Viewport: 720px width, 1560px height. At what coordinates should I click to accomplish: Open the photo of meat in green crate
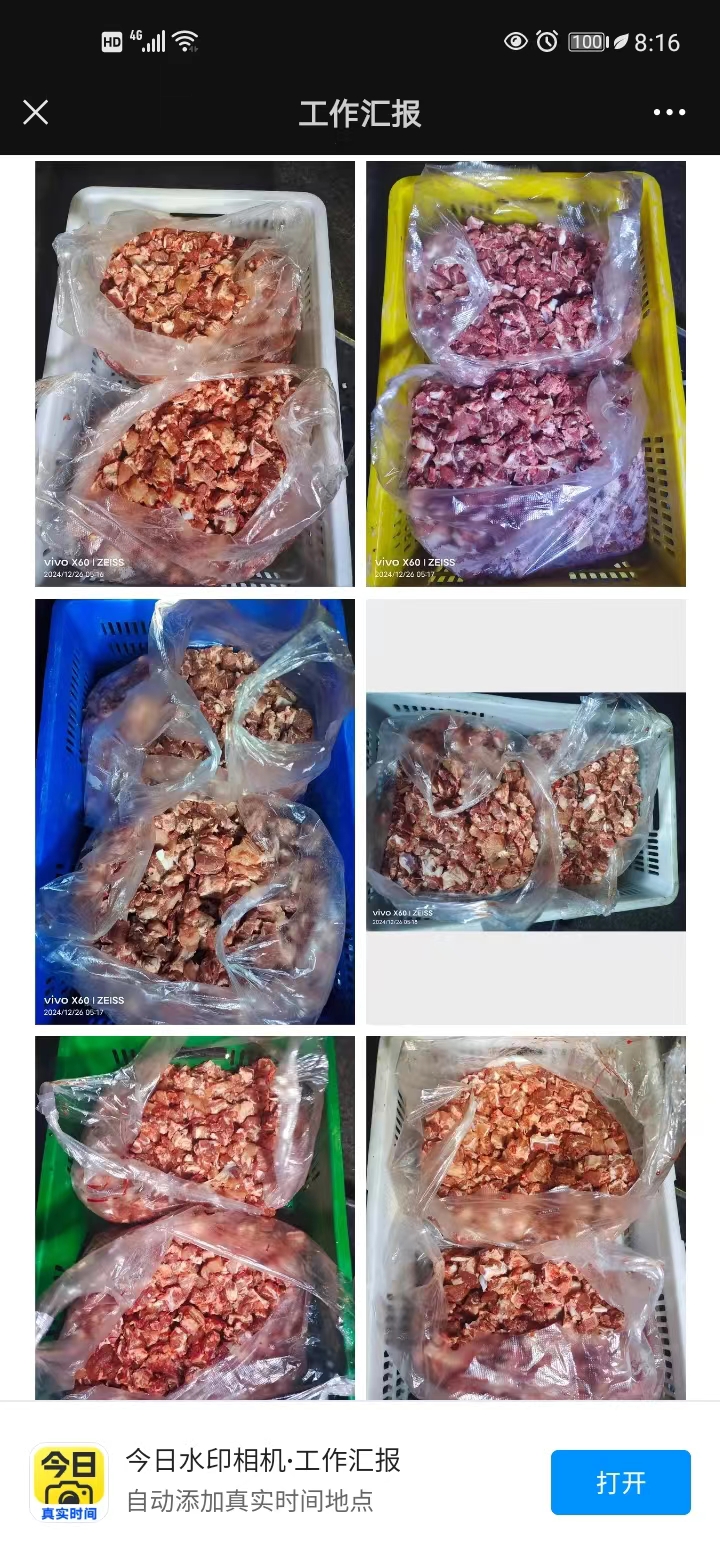coord(195,1216)
